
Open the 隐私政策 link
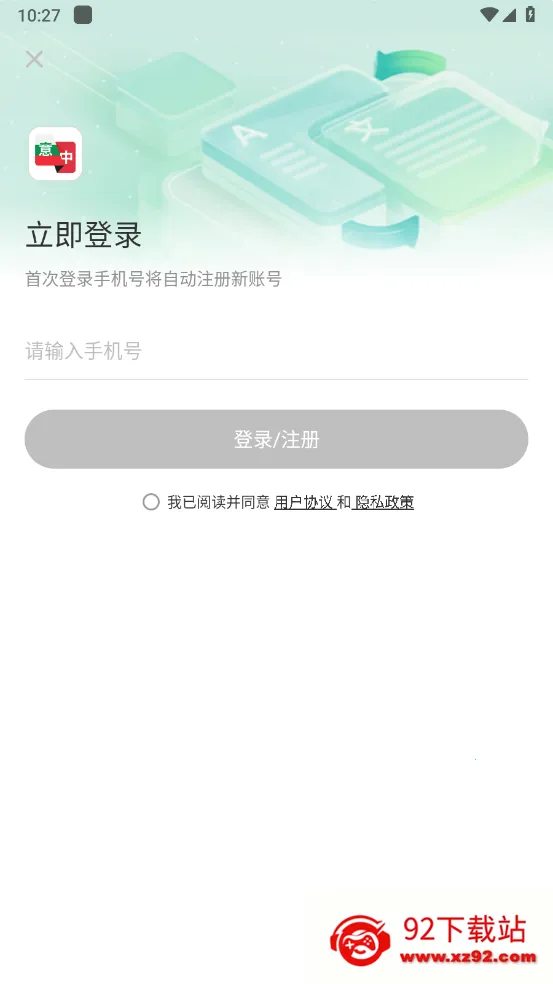(x=384, y=502)
